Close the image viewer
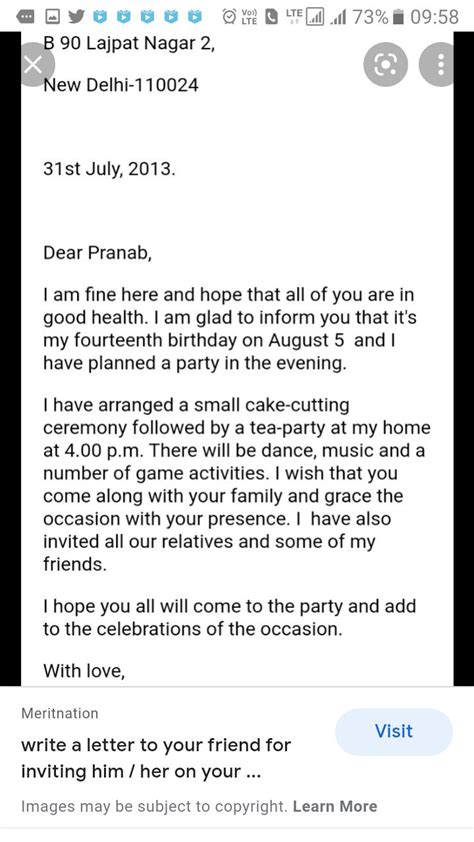 click(33, 65)
